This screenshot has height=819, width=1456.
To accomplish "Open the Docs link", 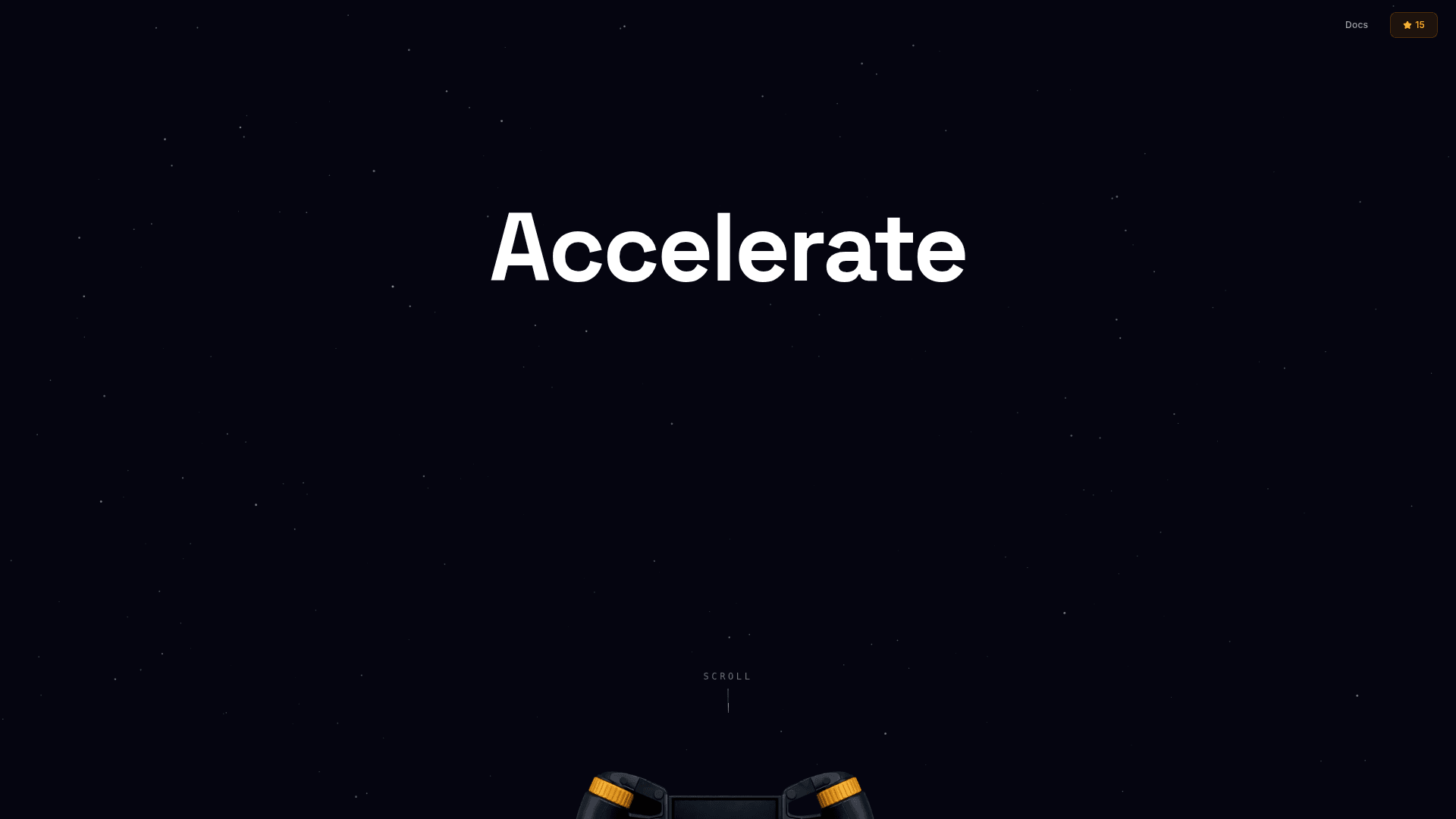I will point(1356,25).
